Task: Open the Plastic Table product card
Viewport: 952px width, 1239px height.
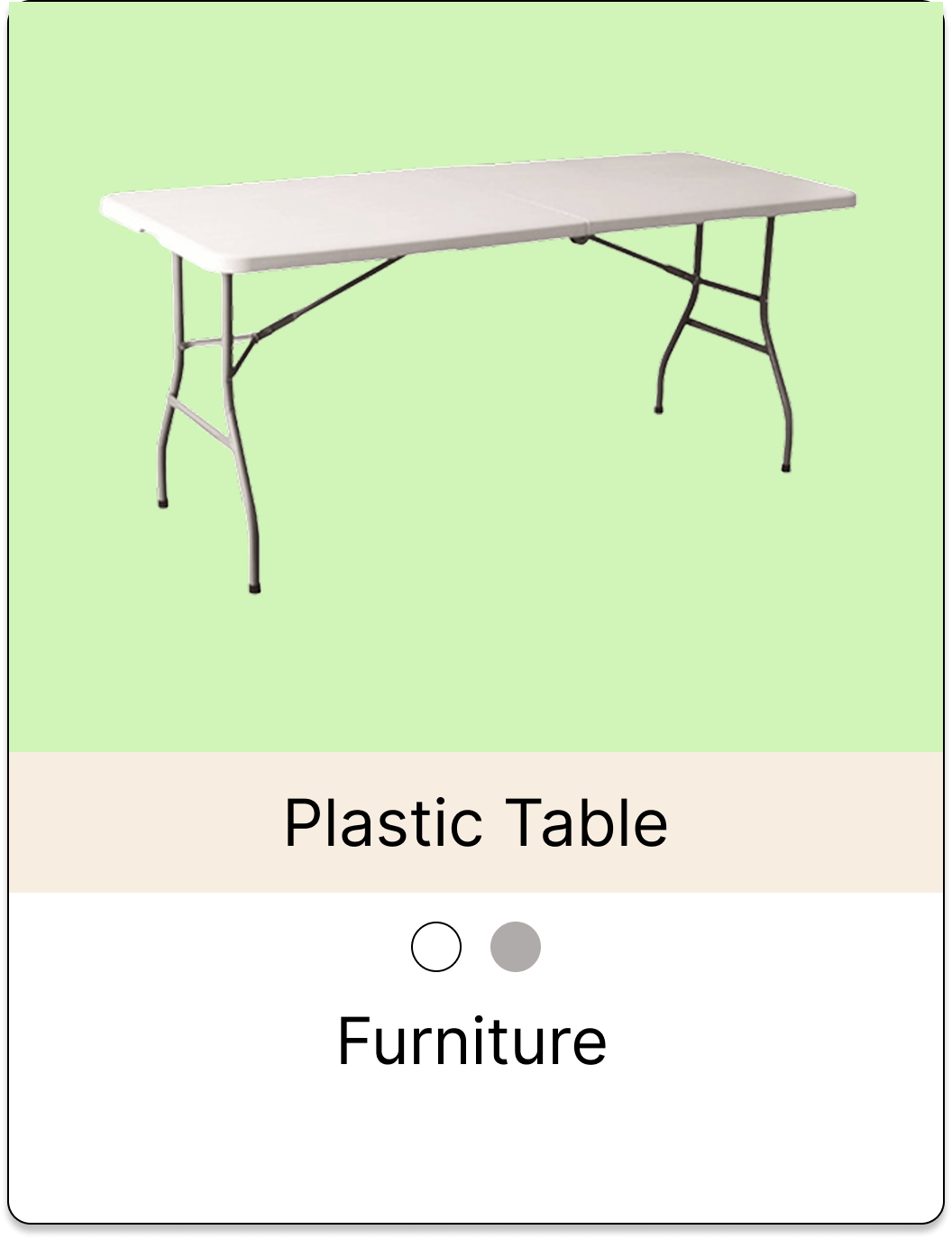Action: 475,822
